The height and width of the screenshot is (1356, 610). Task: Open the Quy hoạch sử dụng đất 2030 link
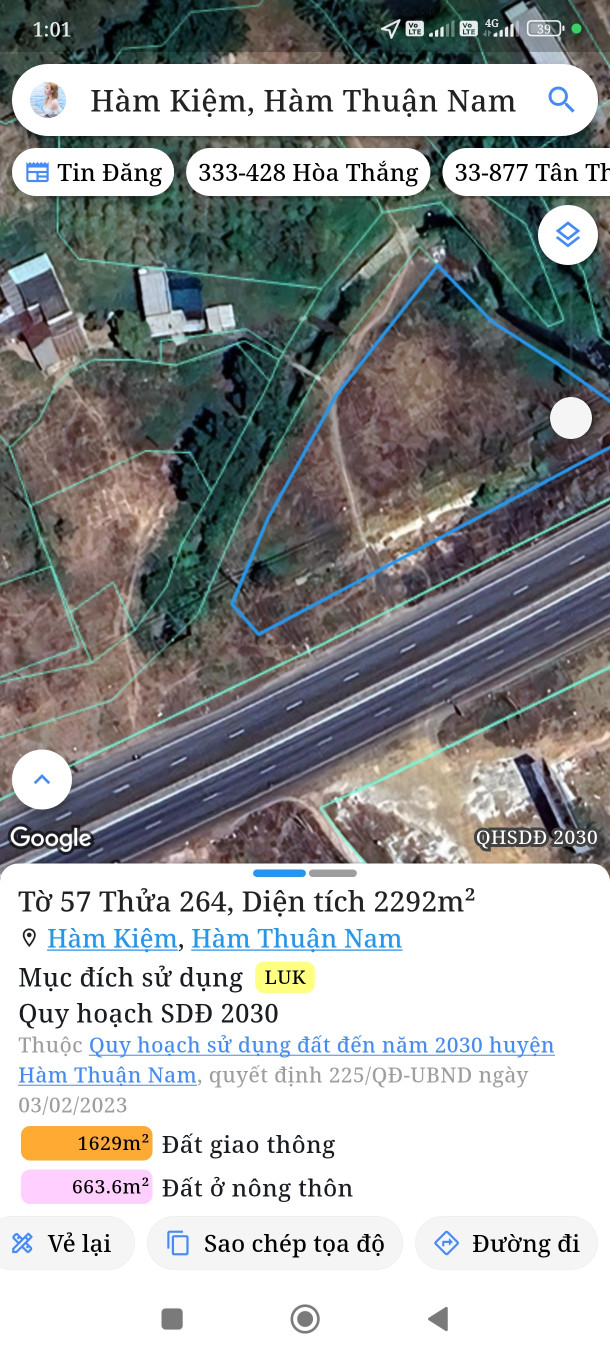(x=320, y=1046)
